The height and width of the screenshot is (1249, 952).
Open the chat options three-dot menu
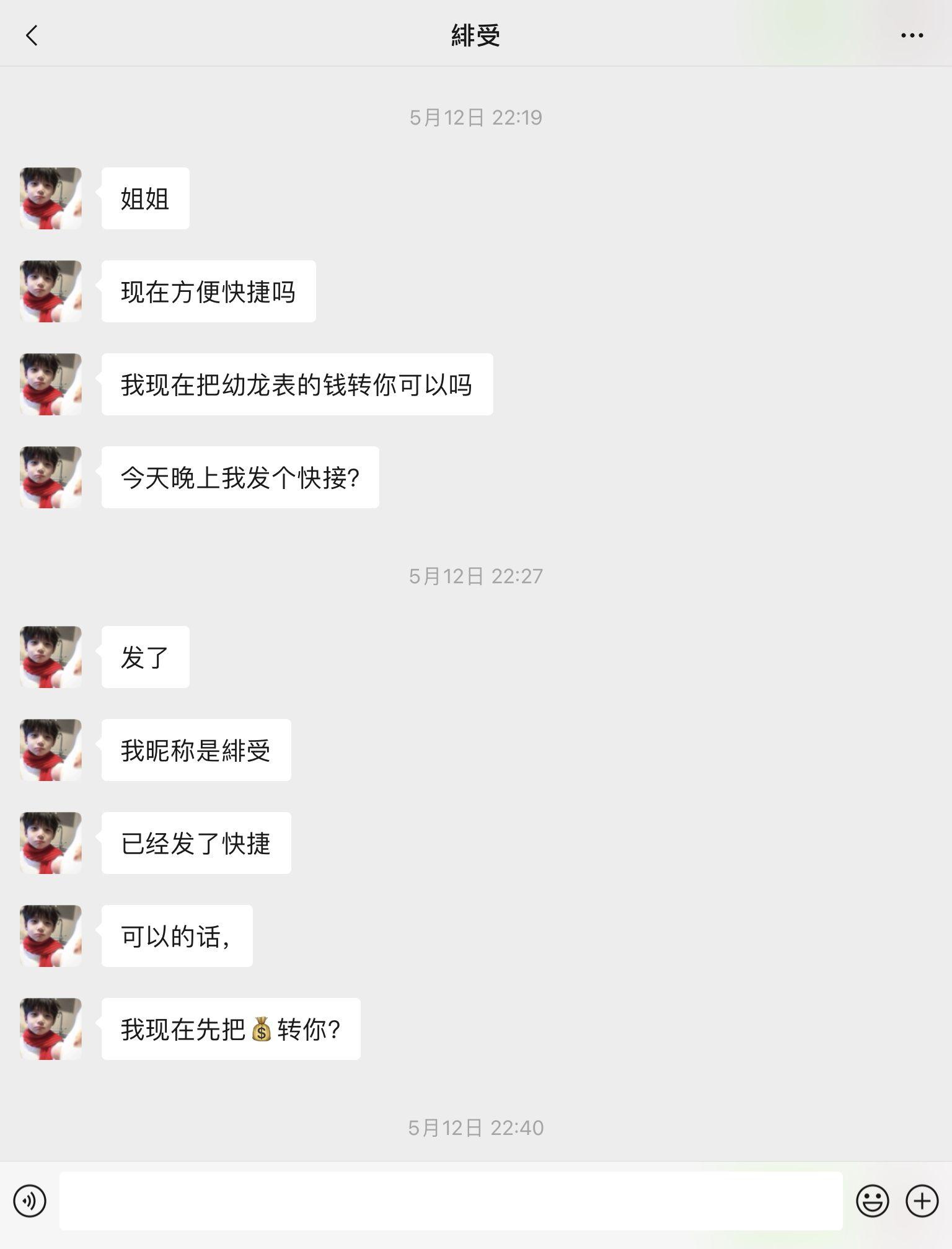pos(912,35)
